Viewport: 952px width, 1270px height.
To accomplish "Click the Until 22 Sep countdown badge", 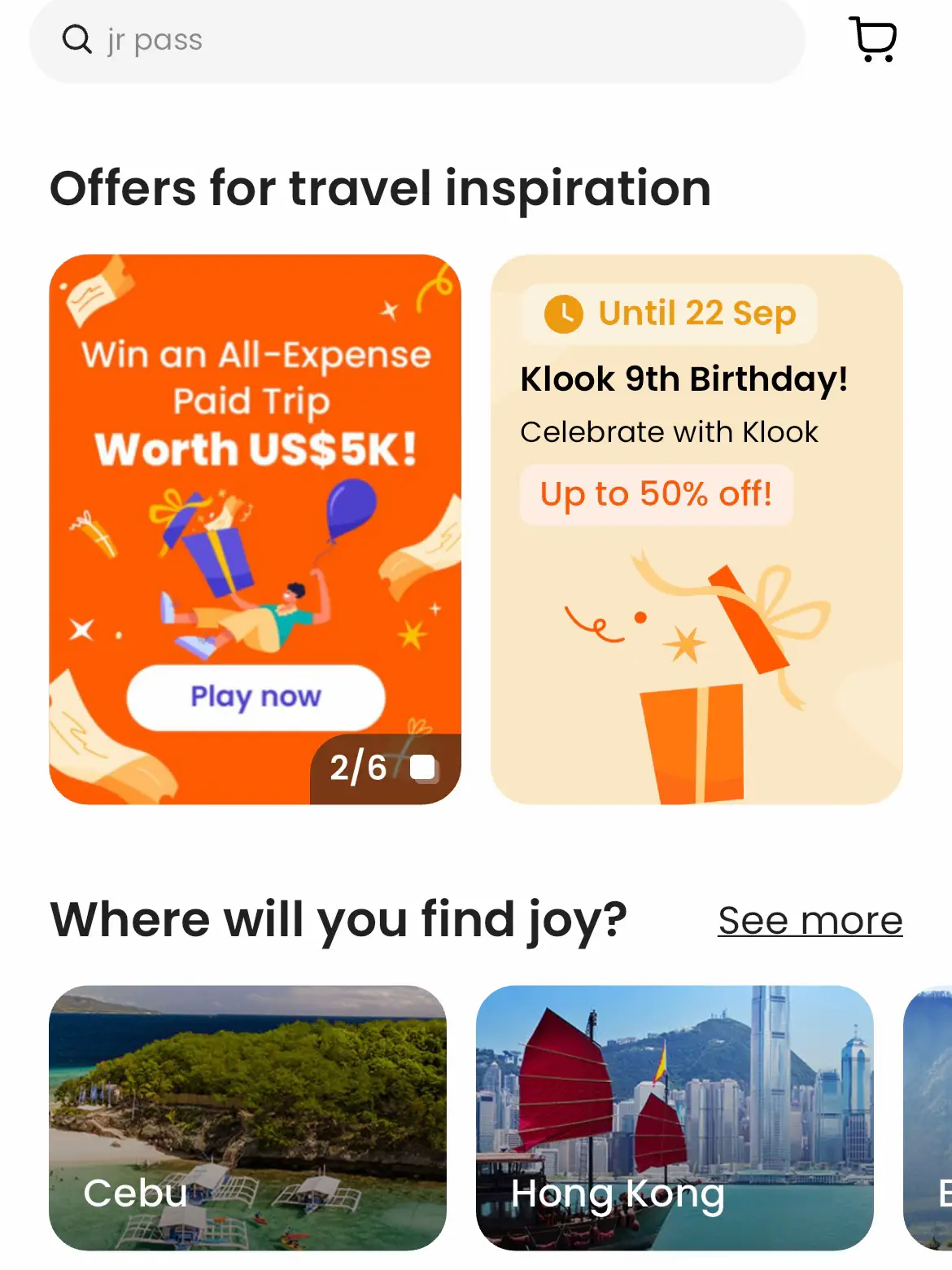I will click(670, 315).
